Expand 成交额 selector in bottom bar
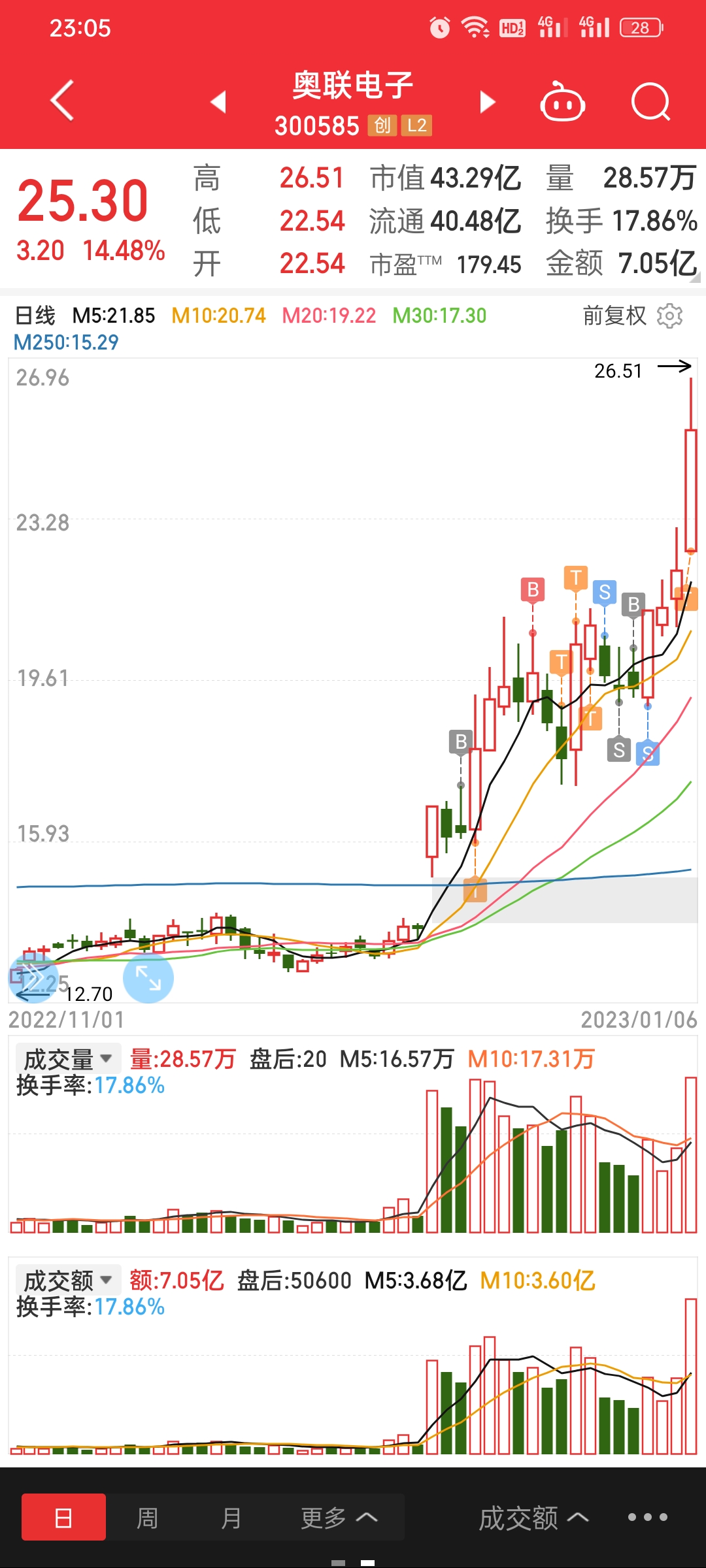This screenshot has height=1568, width=706. click(x=533, y=1517)
